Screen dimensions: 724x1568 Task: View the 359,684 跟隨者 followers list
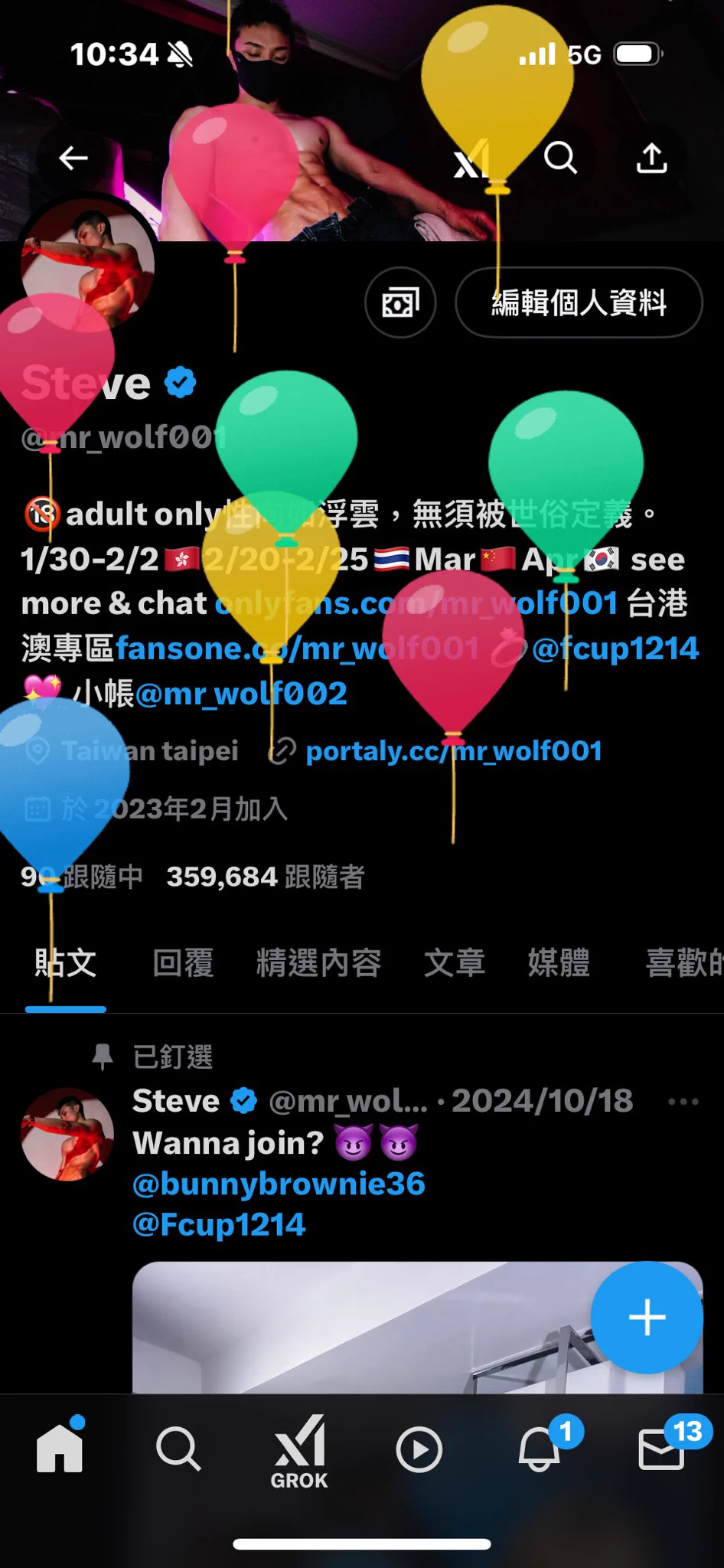(265, 877)
